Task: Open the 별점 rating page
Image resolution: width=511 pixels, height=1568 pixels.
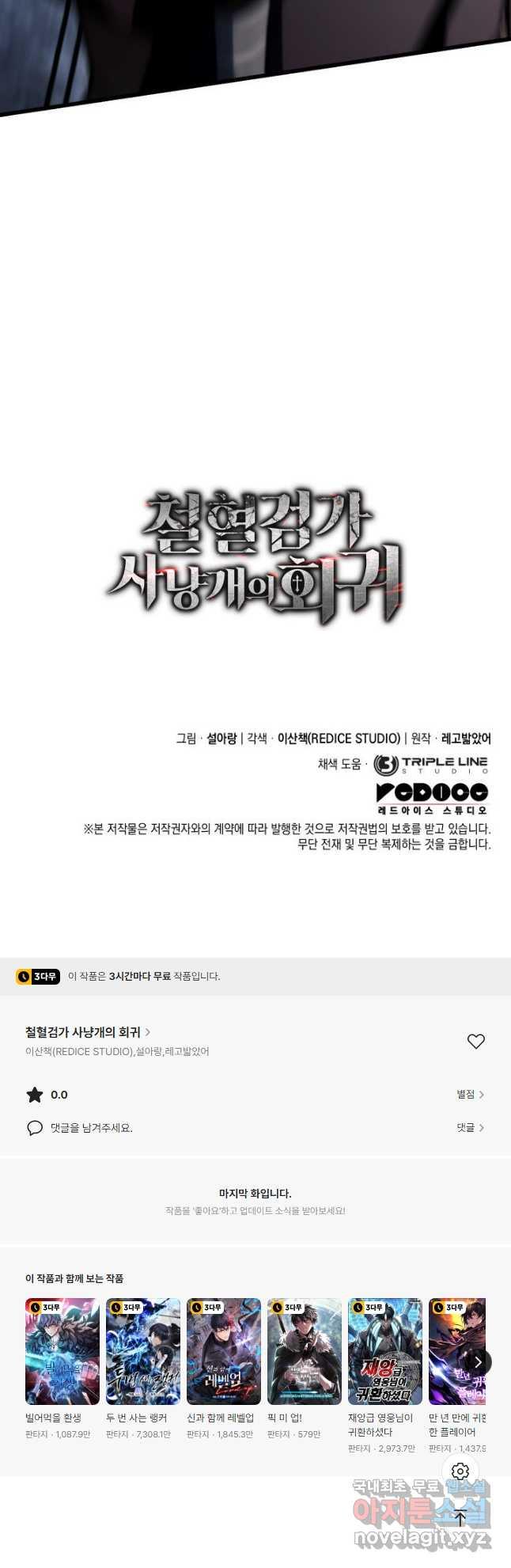Action: pyautogui.click(x=470, y=1094)
